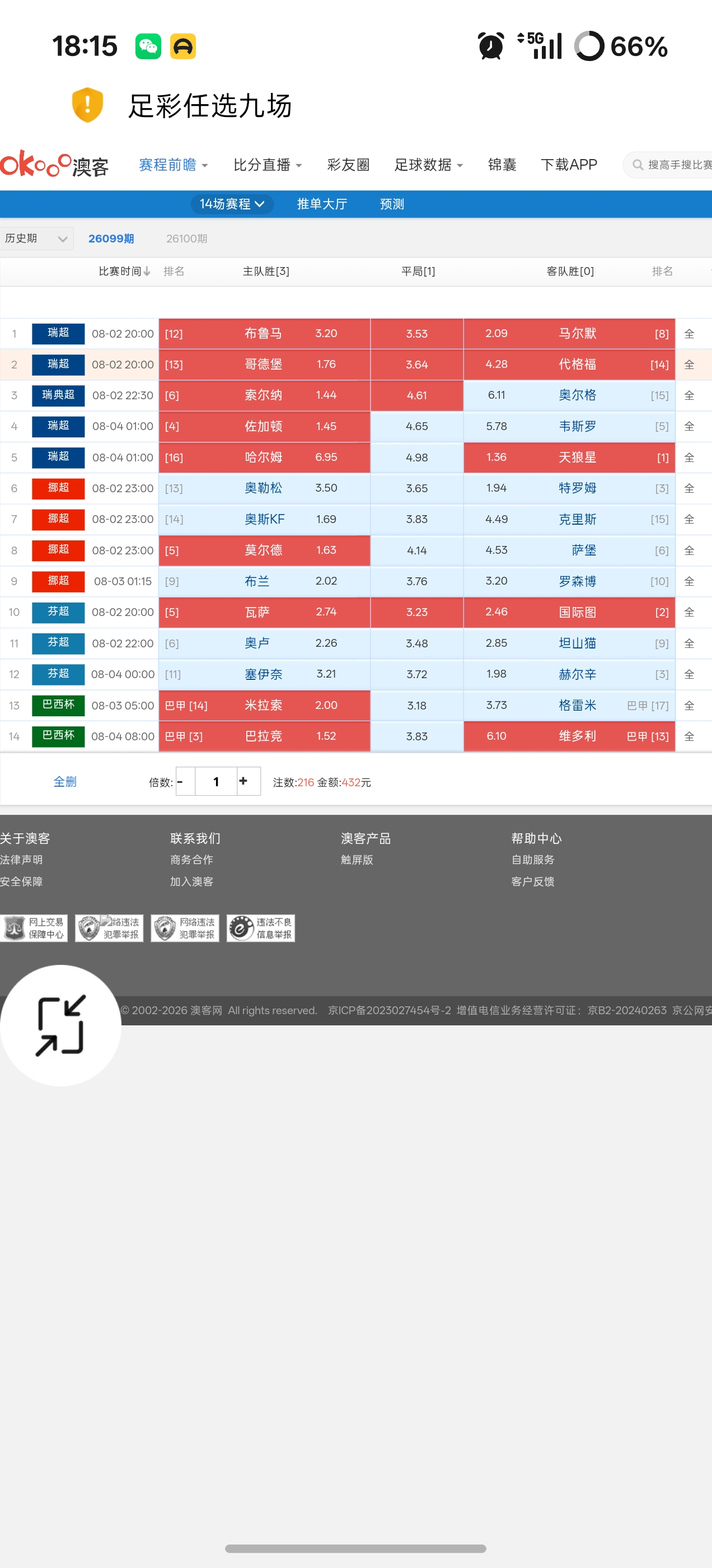Go to 彩友圈

(x=348, y=165)
